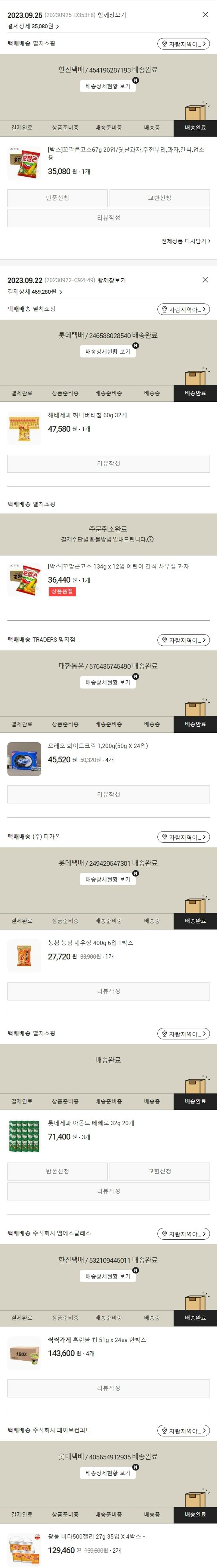Request an exchange for the 꼬깔콘 고소 67g box
The width and height of the screenshot is (217, 1568).
click(x=159, y=198)
